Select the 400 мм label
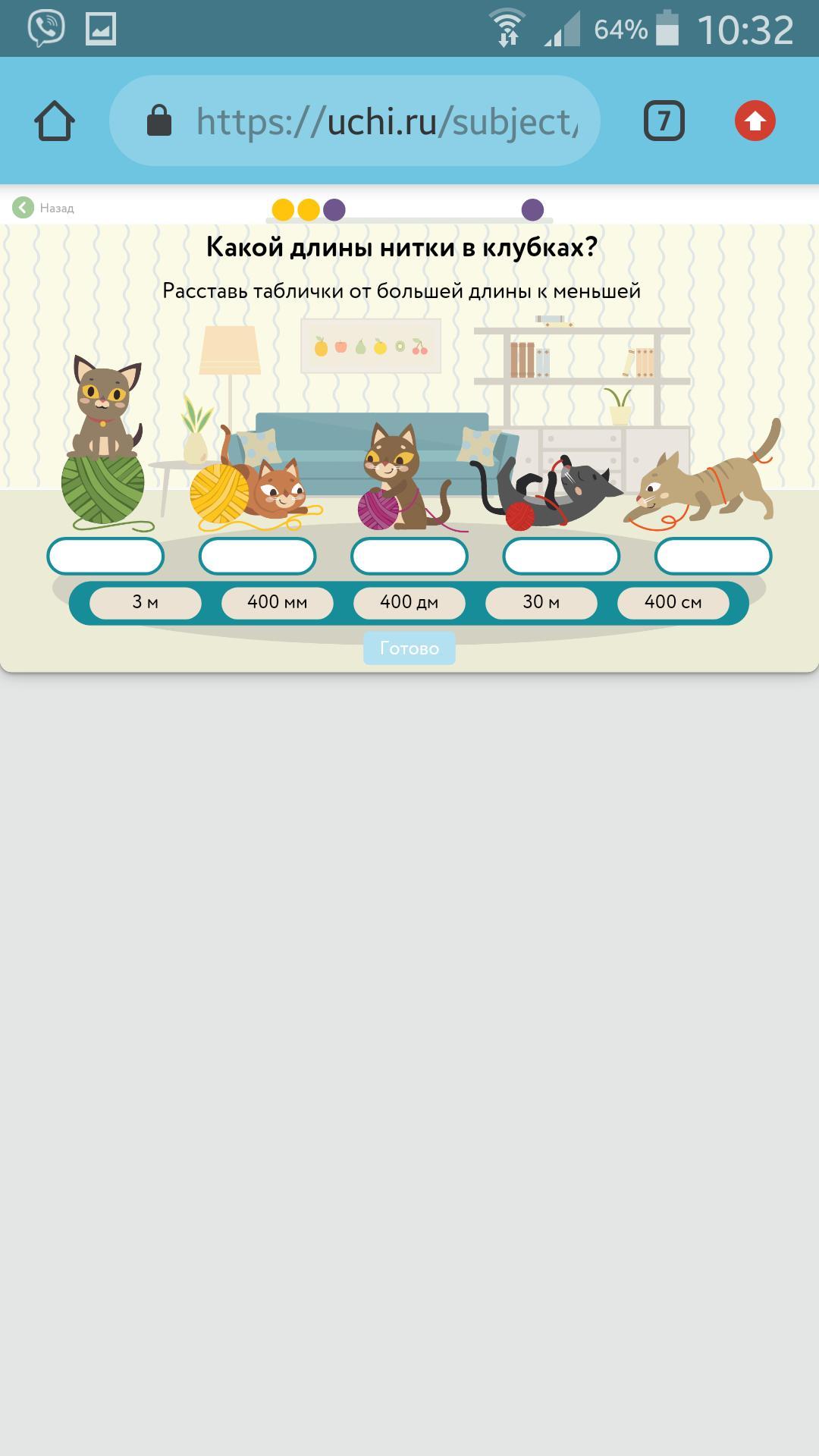 tap(278, 603)
